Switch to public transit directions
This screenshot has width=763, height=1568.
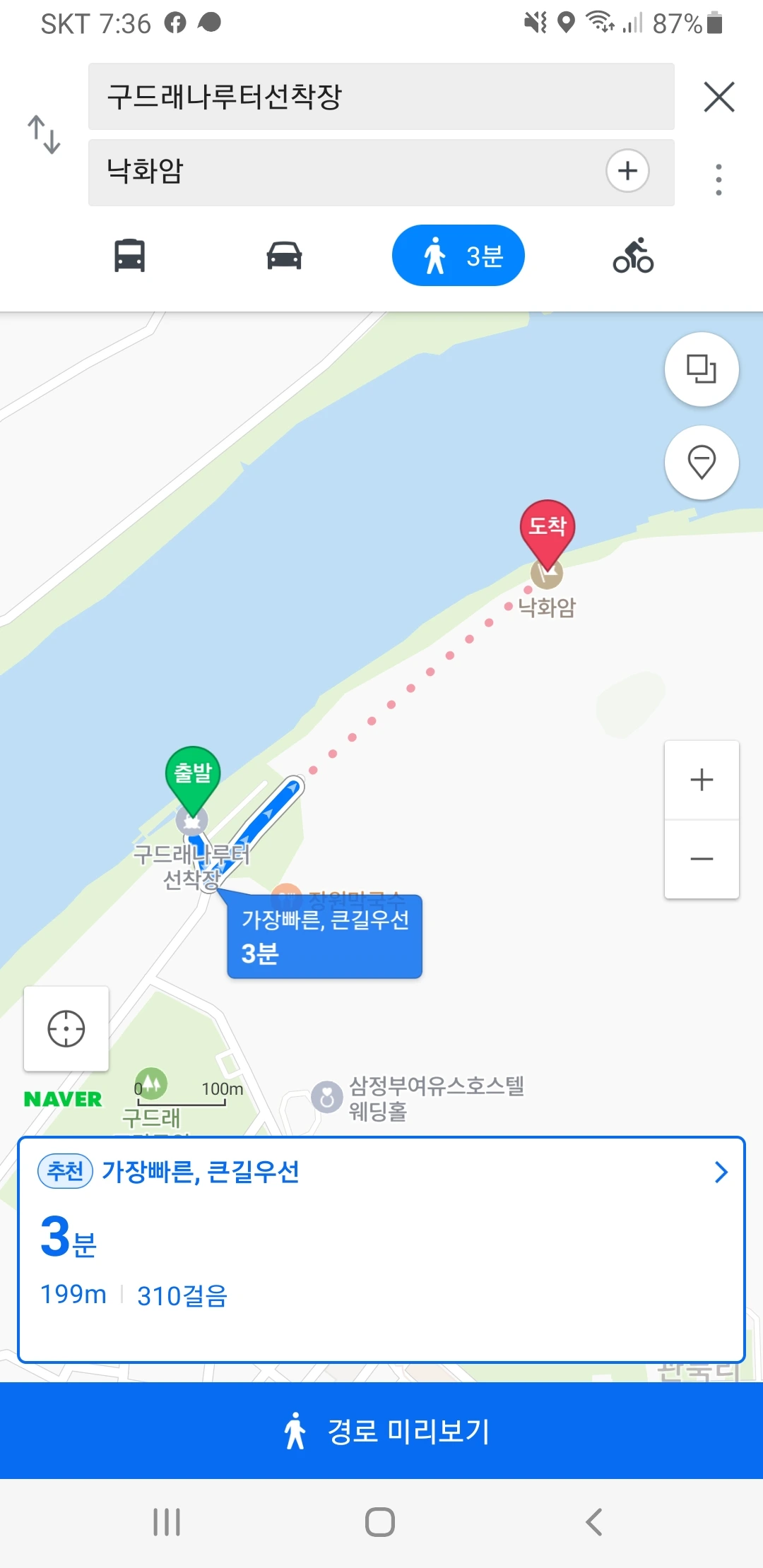pyautogui.click(x=130, y=256)
